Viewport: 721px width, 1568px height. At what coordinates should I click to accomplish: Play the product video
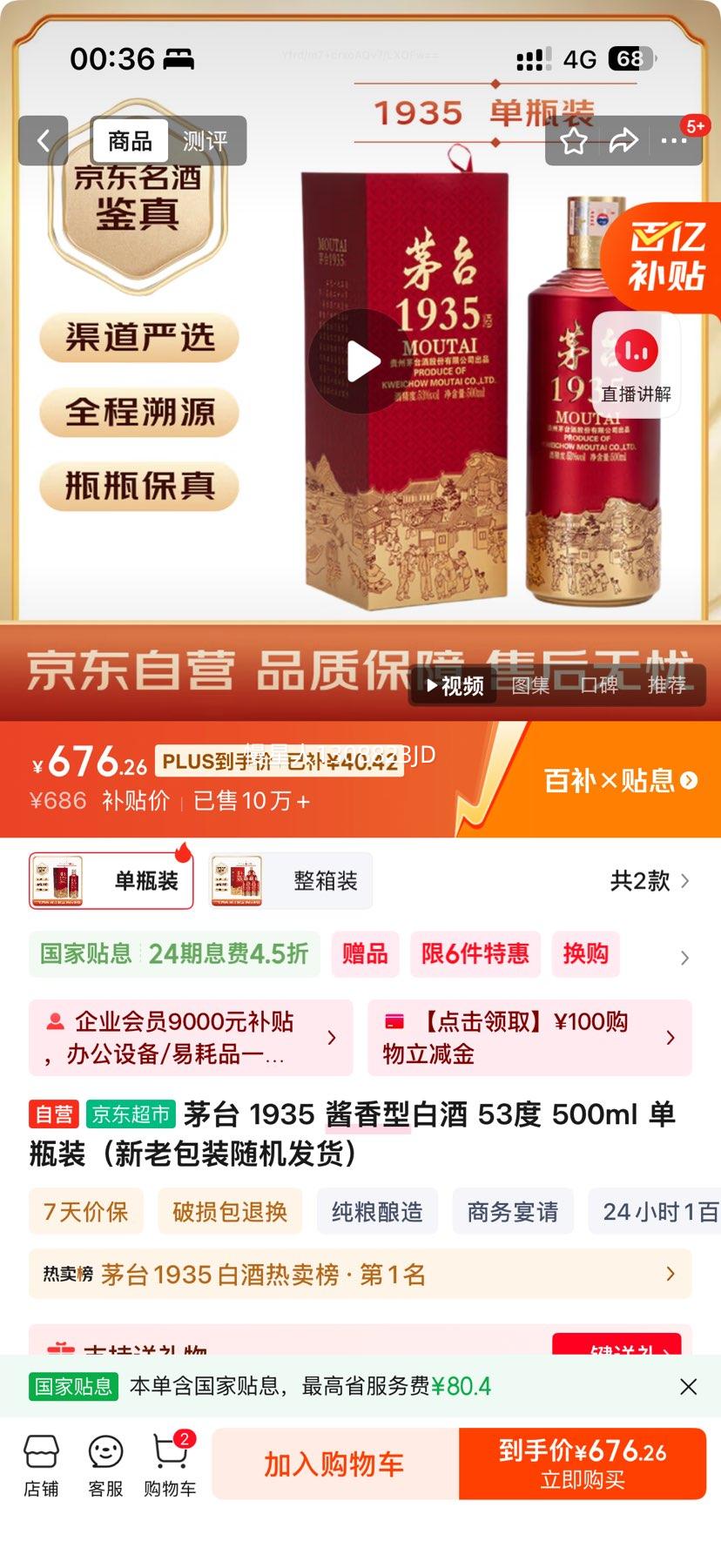[x=362, y=361]
